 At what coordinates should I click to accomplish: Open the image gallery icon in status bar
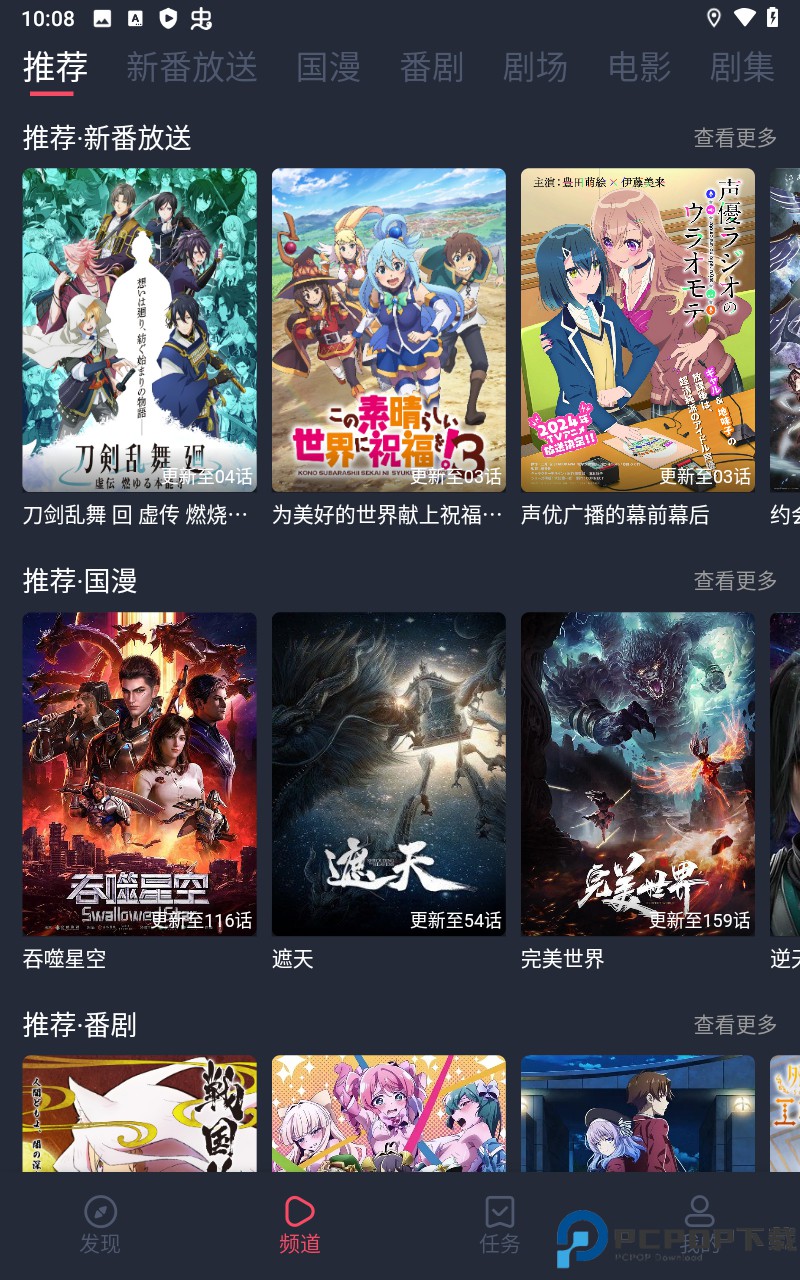pyautogui.click(x=103, y=16)
